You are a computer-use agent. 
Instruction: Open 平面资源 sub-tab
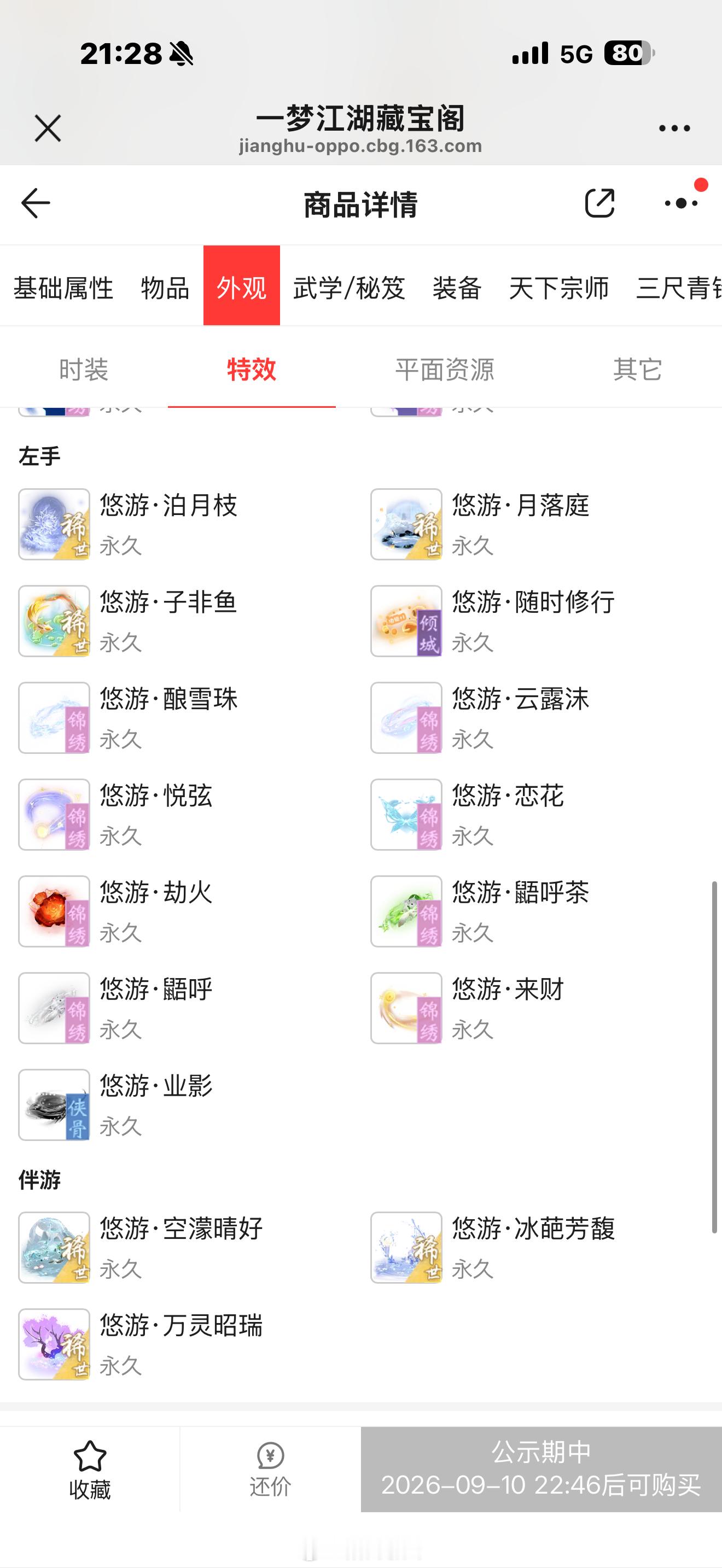444,370
